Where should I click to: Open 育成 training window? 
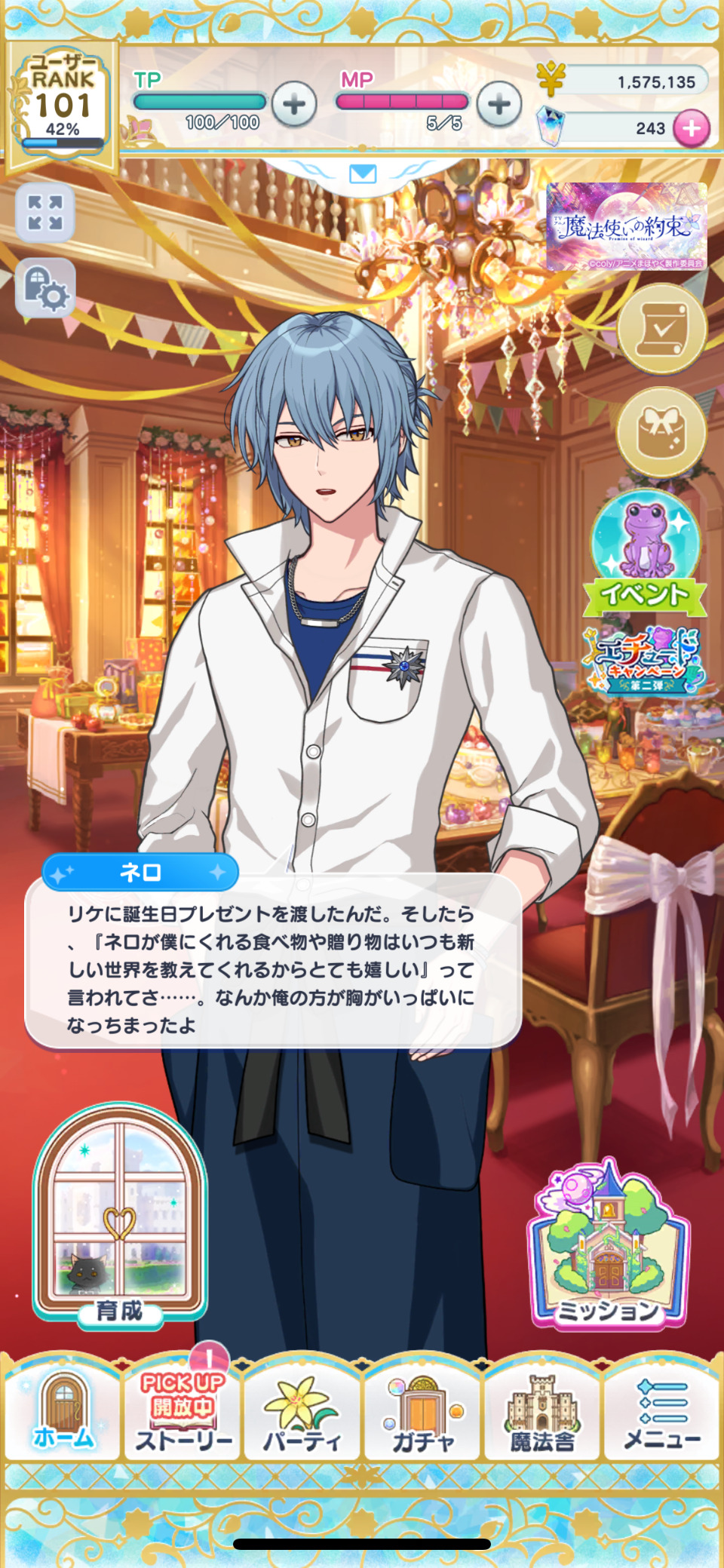(120, 1216)
